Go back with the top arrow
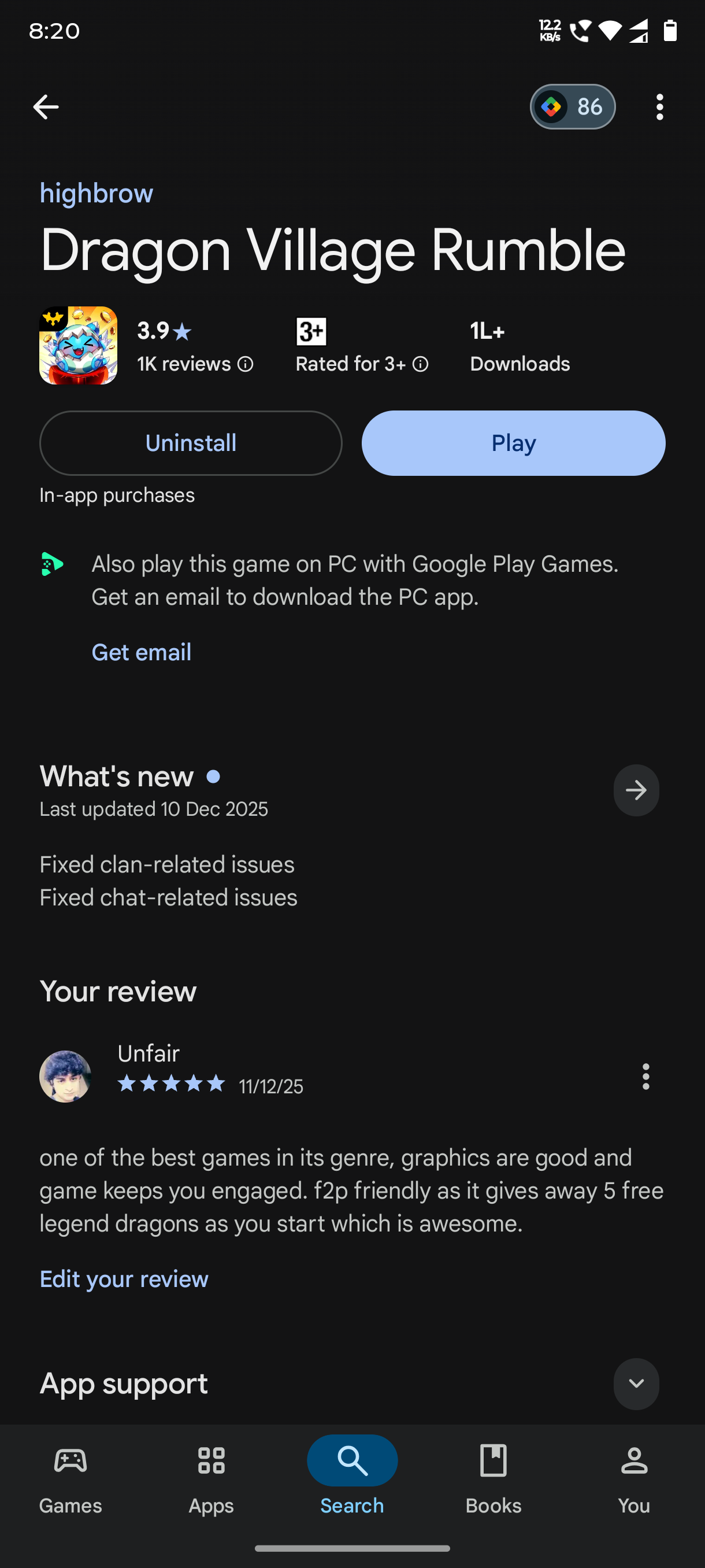 pyautogui.click(x=46, y=107)
